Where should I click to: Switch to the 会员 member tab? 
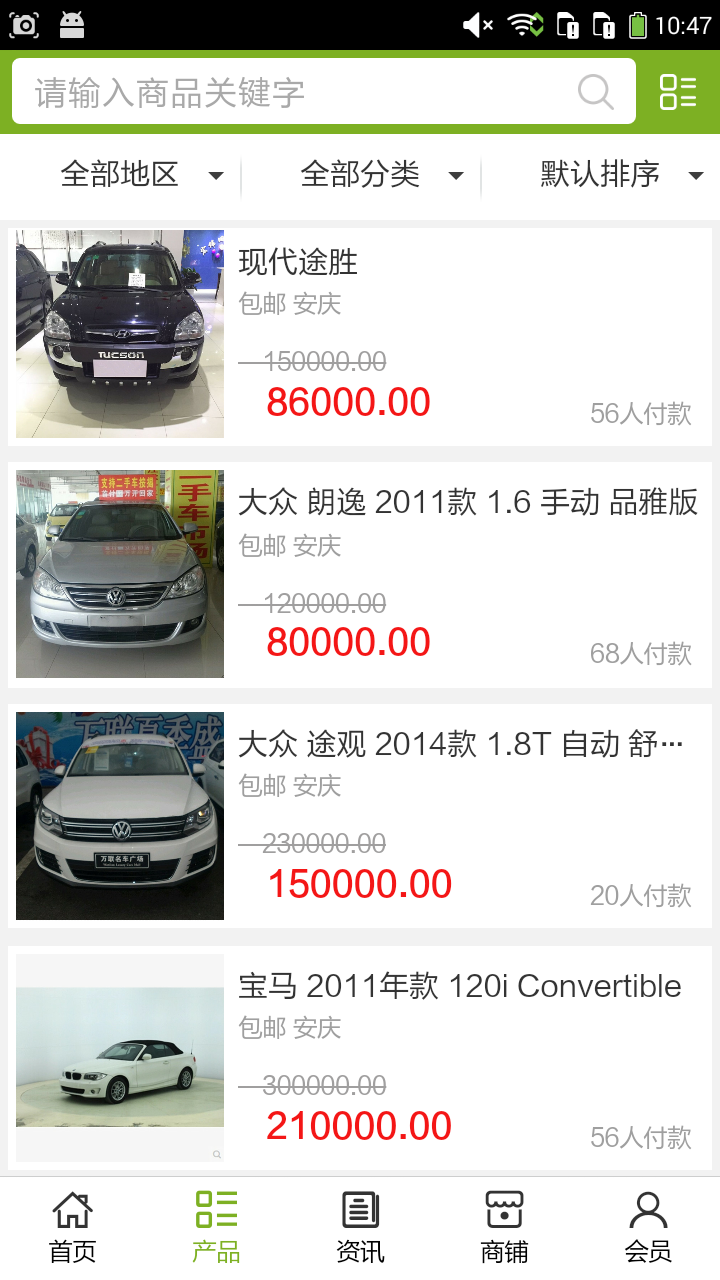pyautogui.click(x=648, y=1228)
